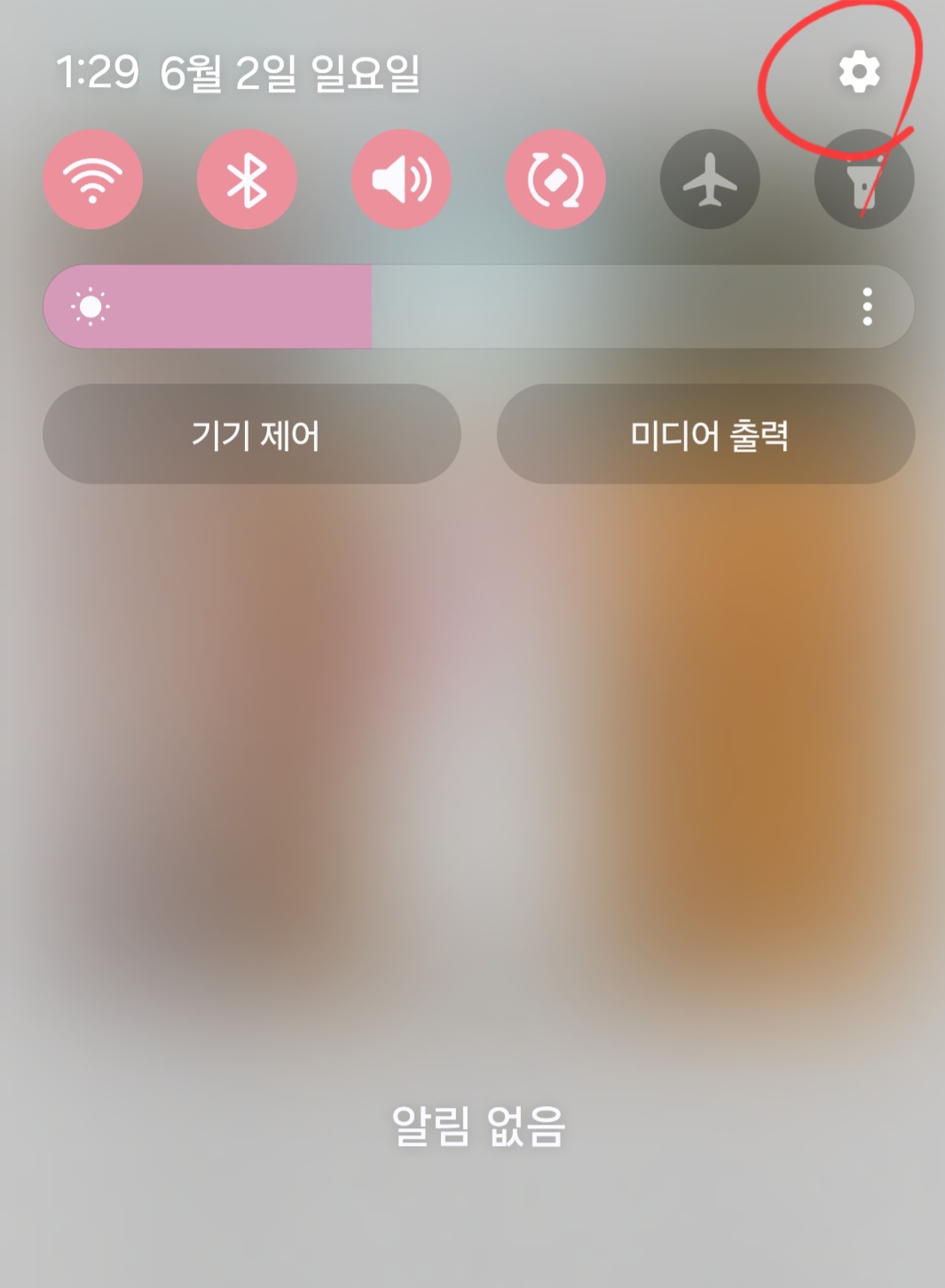Open the brightness options three-dot menu
The width and height of the screenshot is (945, 1288).
pos(866,306)
